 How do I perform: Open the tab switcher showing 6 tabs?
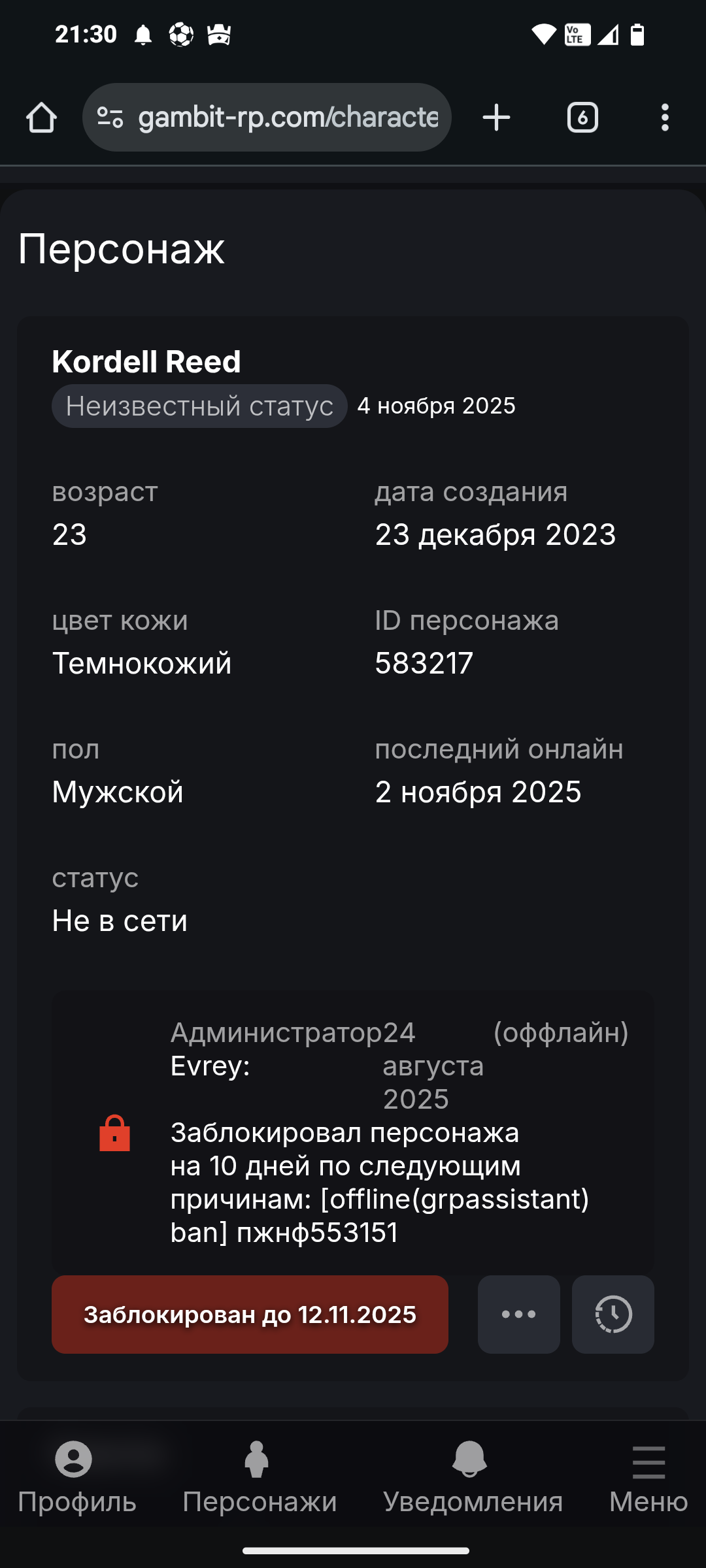[x=582, y=118]
